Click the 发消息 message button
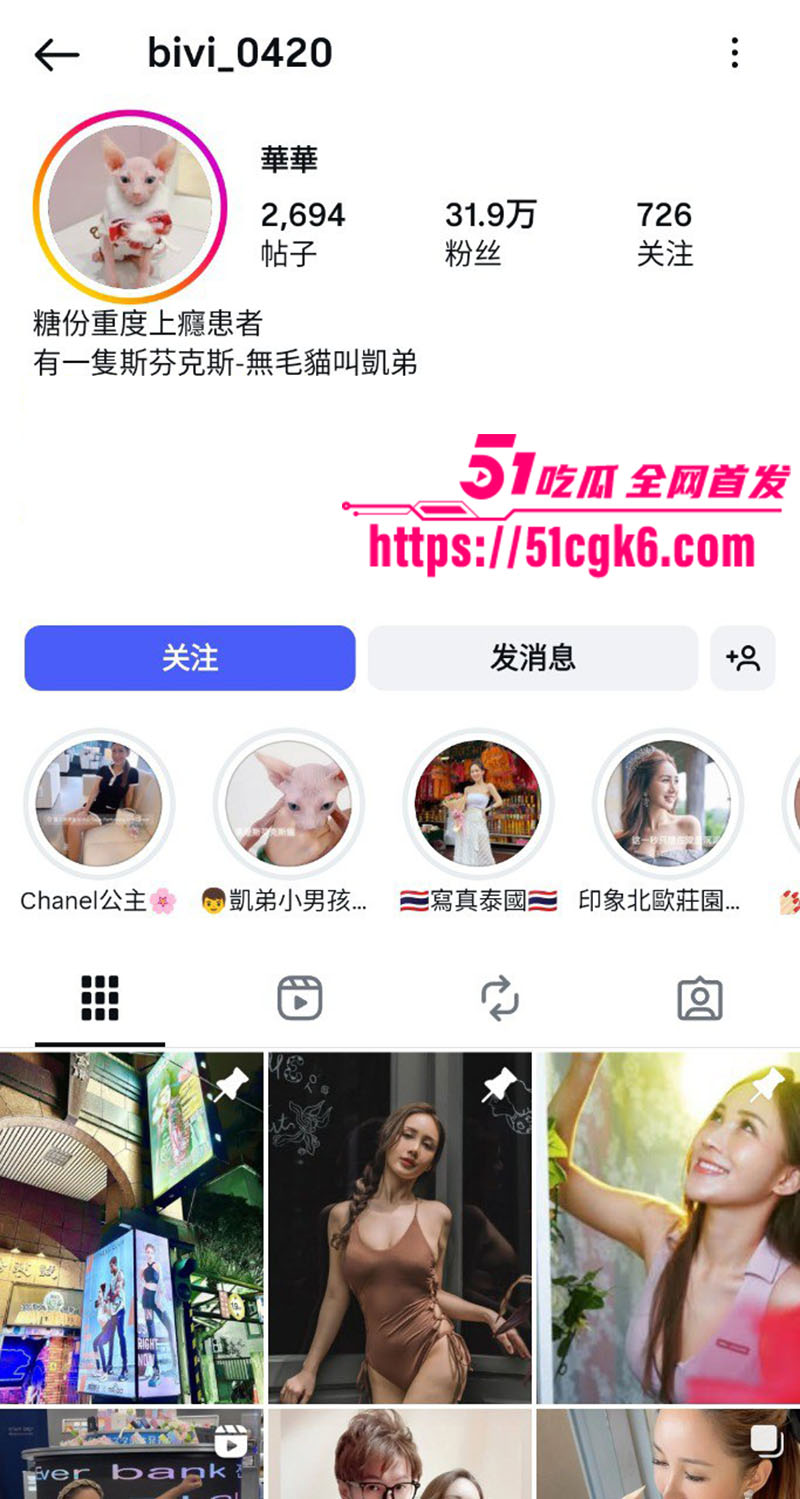The height and width of the screenshot is (1499, 800). pos(532,658)
